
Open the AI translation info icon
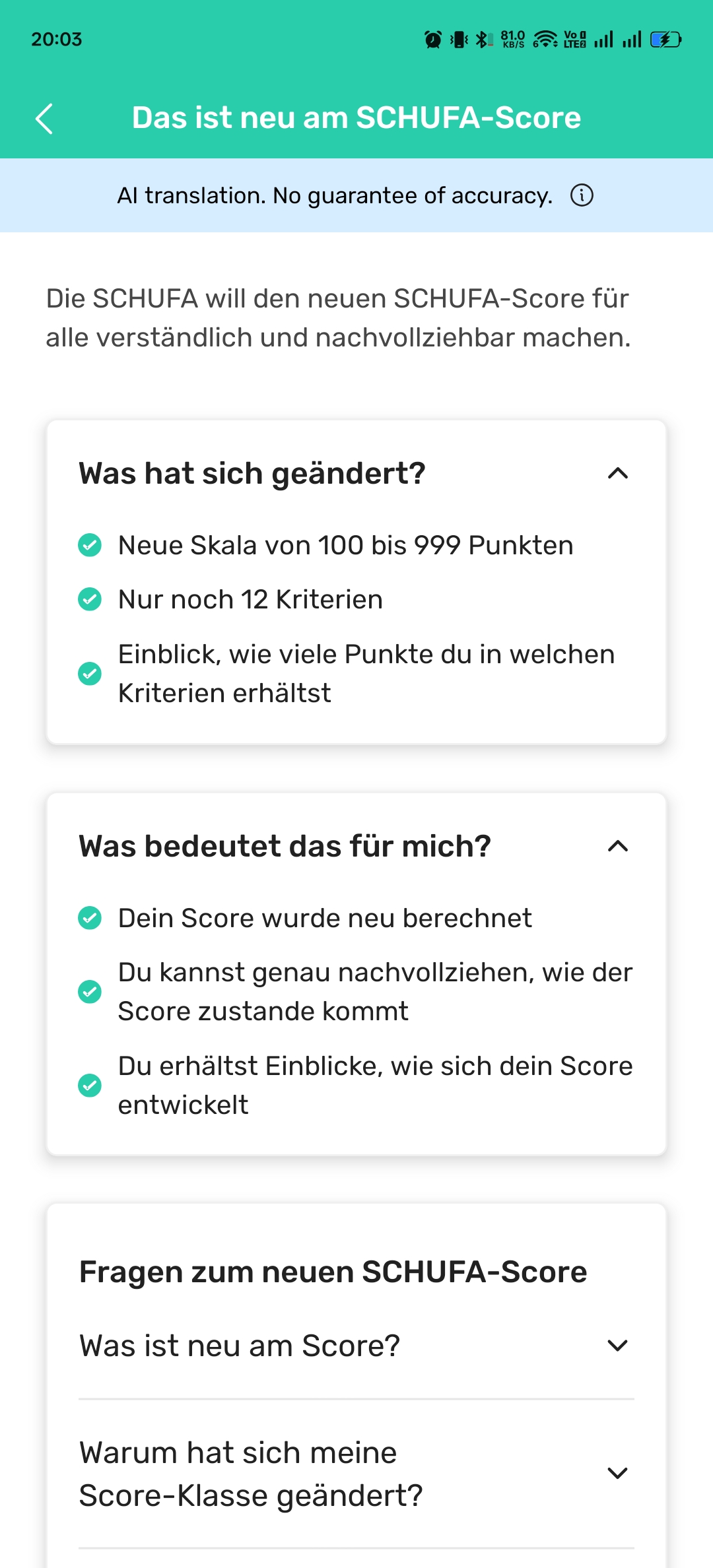coord(582,195)
